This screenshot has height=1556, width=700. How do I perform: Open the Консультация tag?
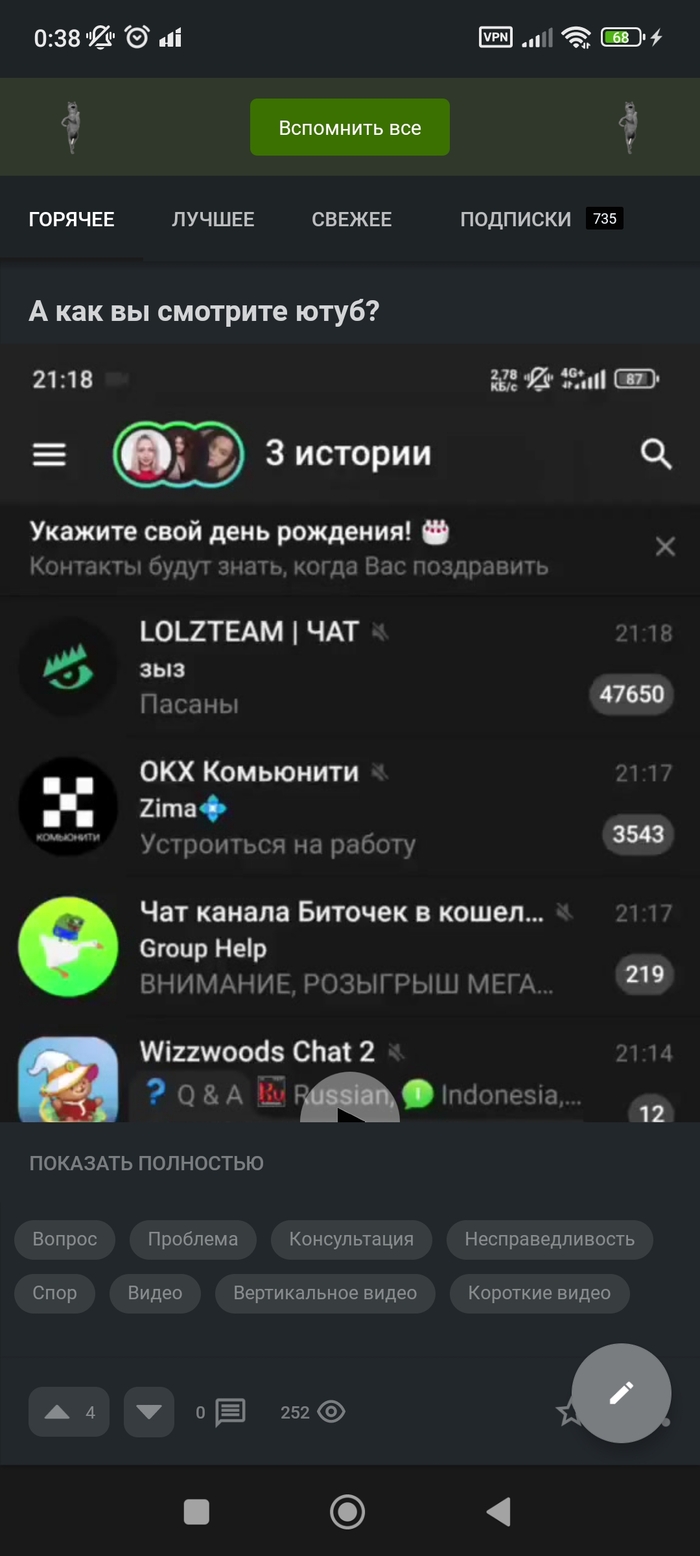click(x=351, y=1239)
